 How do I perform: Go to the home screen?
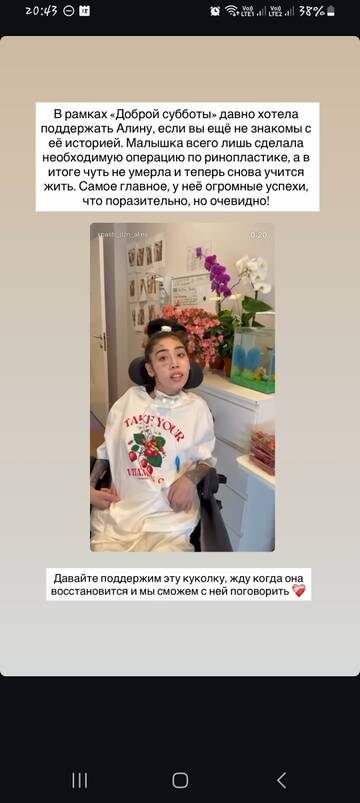point(180,780)
